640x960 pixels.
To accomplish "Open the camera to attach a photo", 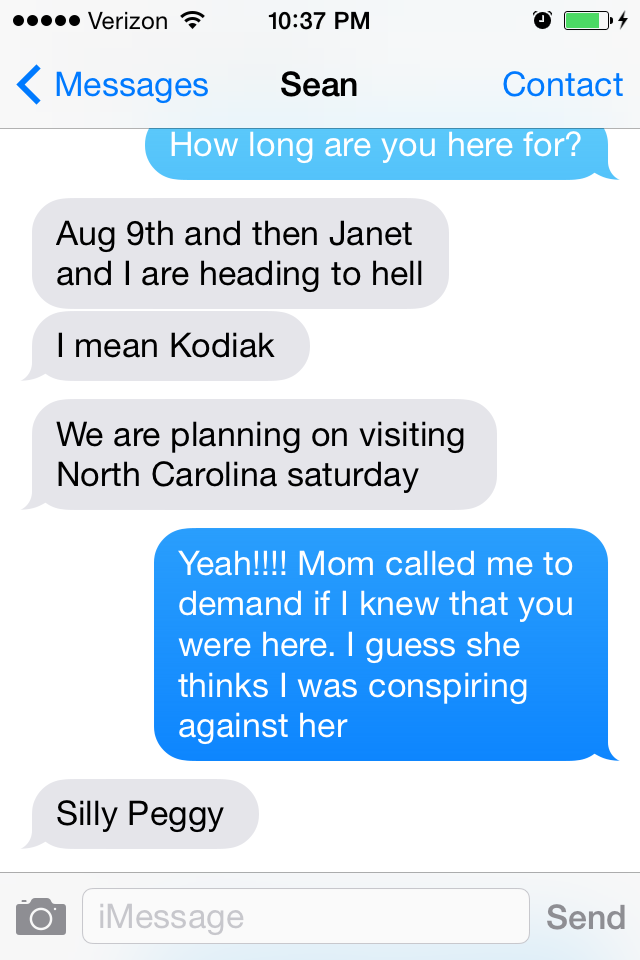I will click(x=41, y=916).
